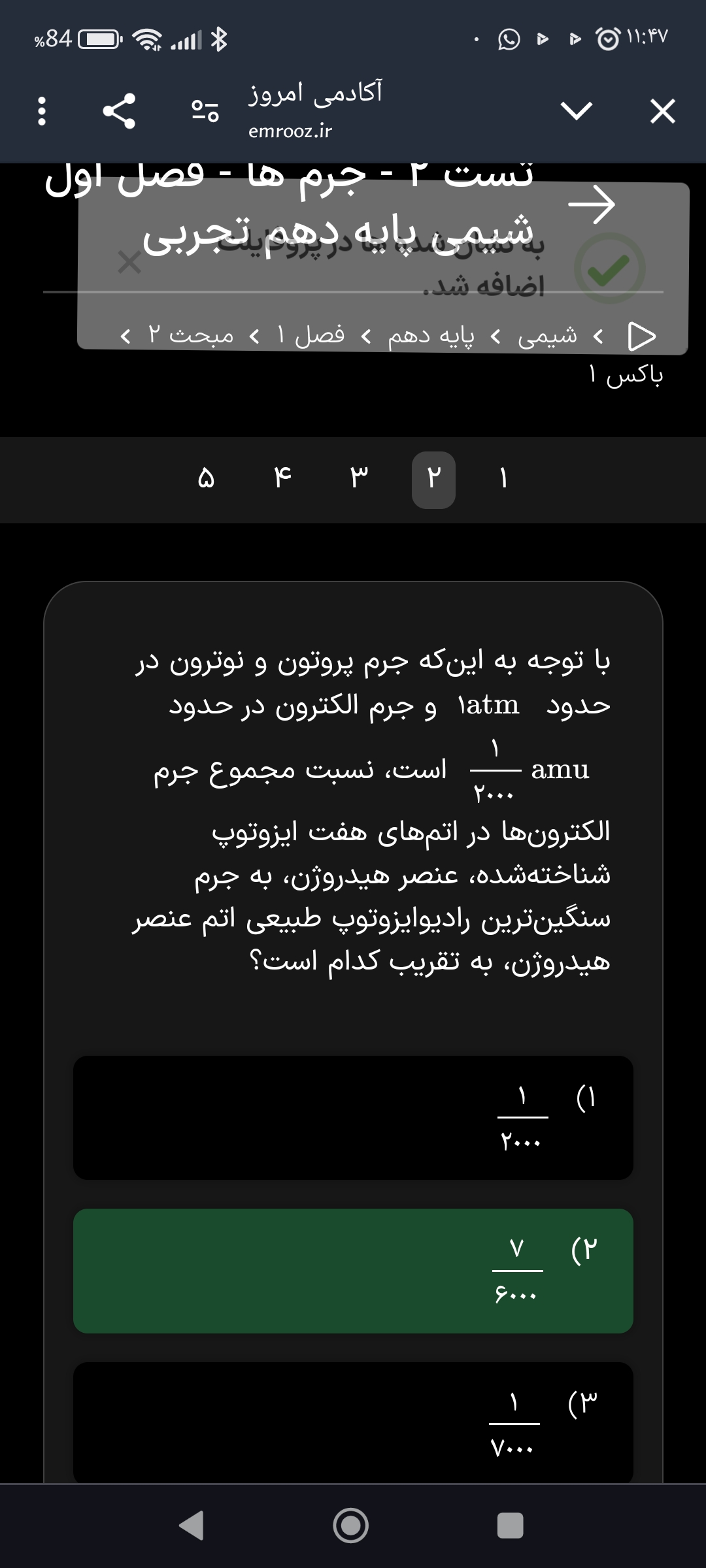
Task: Open the شیمی breadcrumb link
Action: pos(547,336)
